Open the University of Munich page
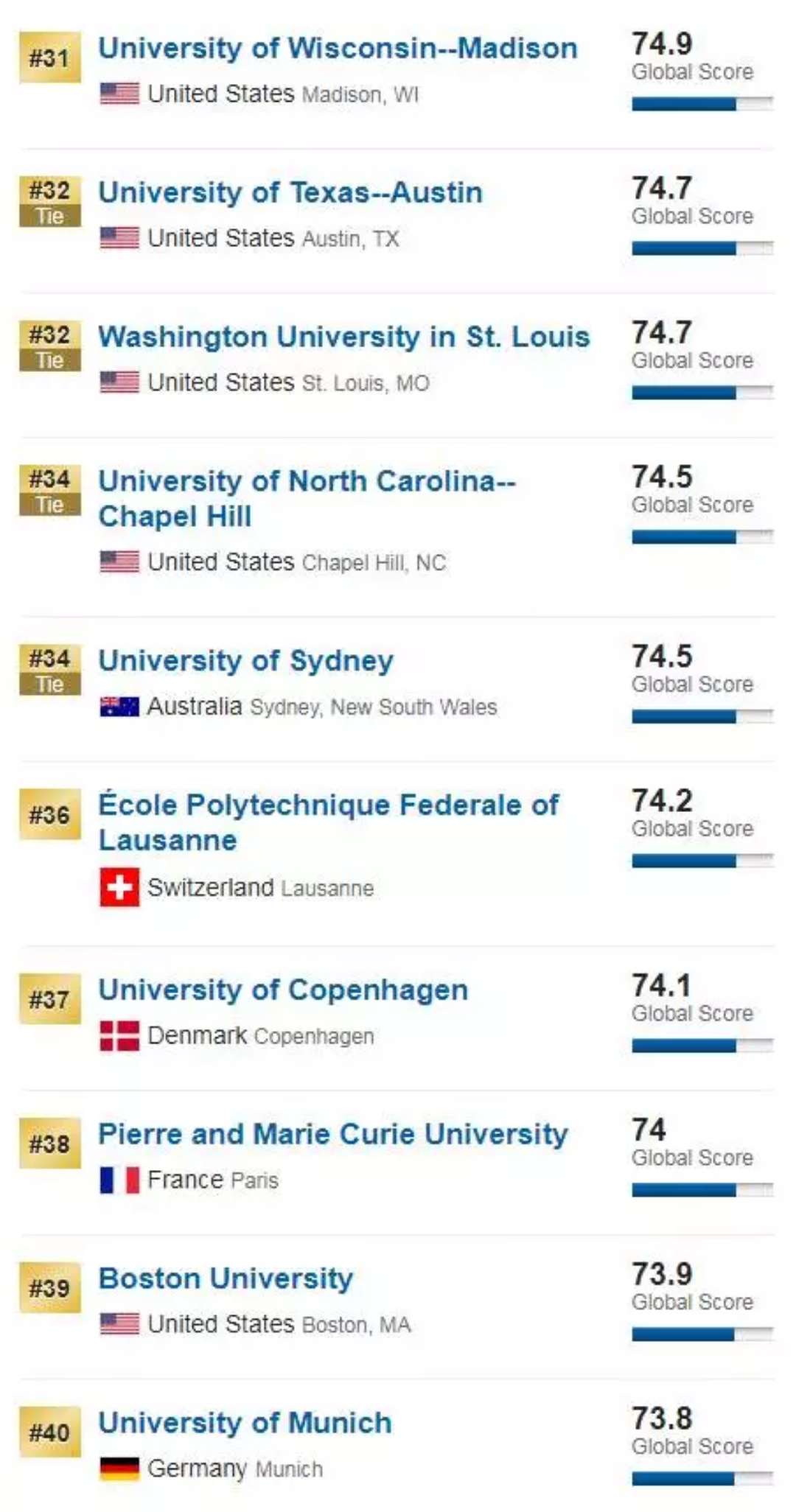This screenshot has width=796, height=1512. click(245, 1424)
